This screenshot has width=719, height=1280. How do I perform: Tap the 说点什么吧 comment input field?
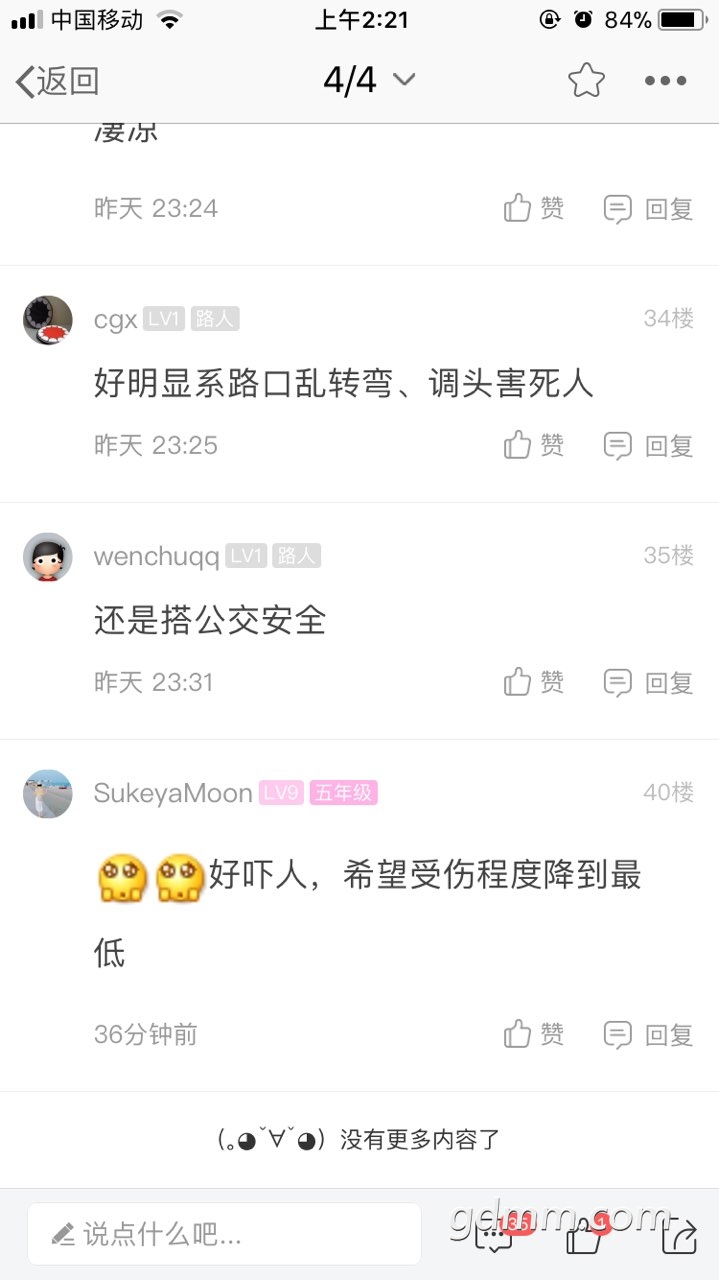pos(224,1234)
